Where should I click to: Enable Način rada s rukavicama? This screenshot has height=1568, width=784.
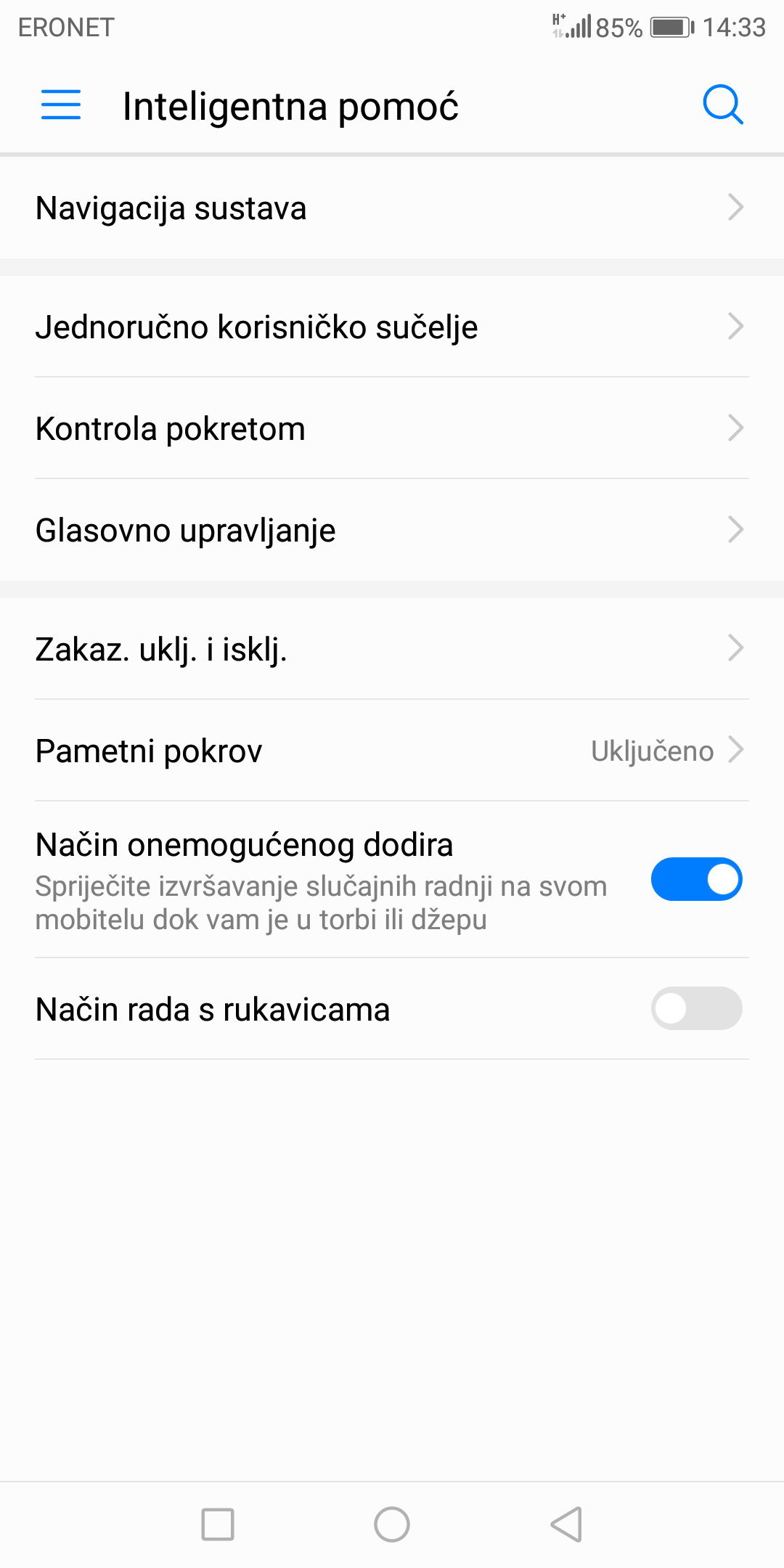pos(696,1008)
